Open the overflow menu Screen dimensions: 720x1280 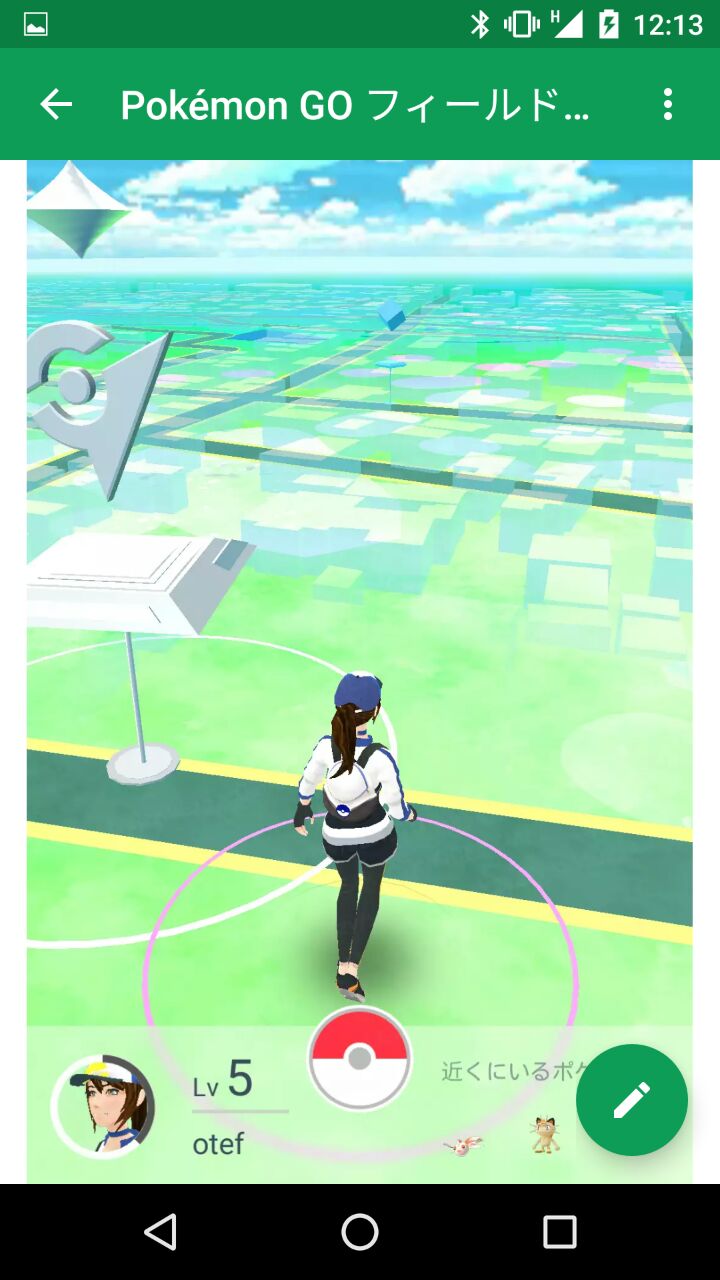click(x=667, y=104)
